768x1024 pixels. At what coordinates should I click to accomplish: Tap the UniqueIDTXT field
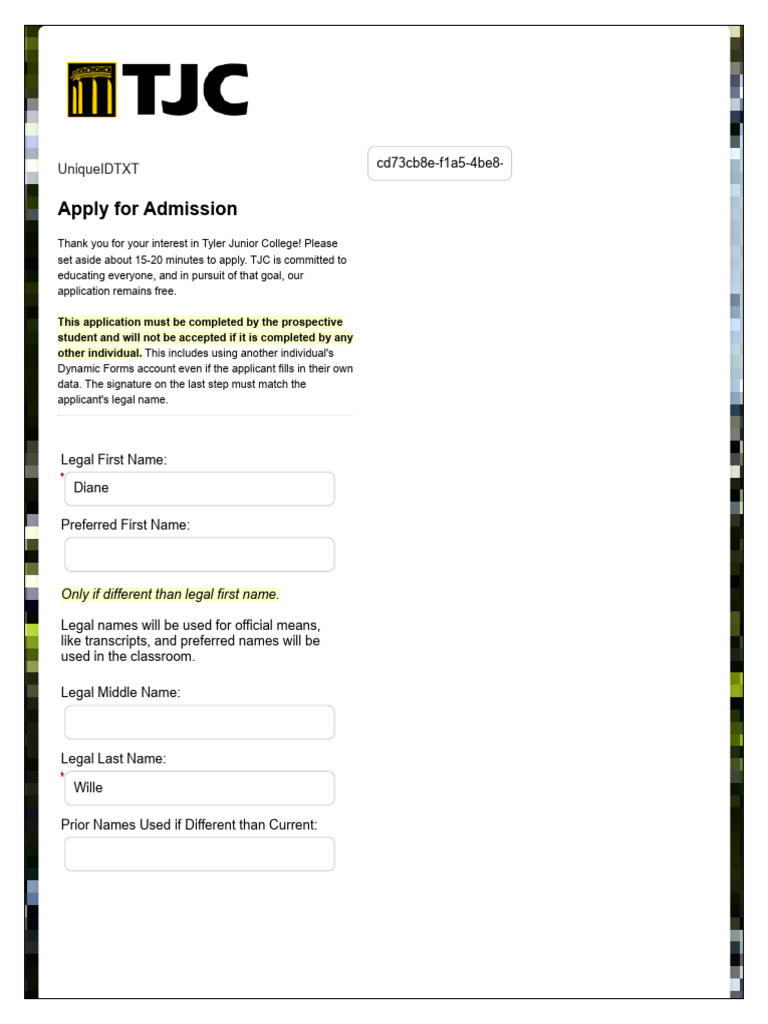(440, 163)
